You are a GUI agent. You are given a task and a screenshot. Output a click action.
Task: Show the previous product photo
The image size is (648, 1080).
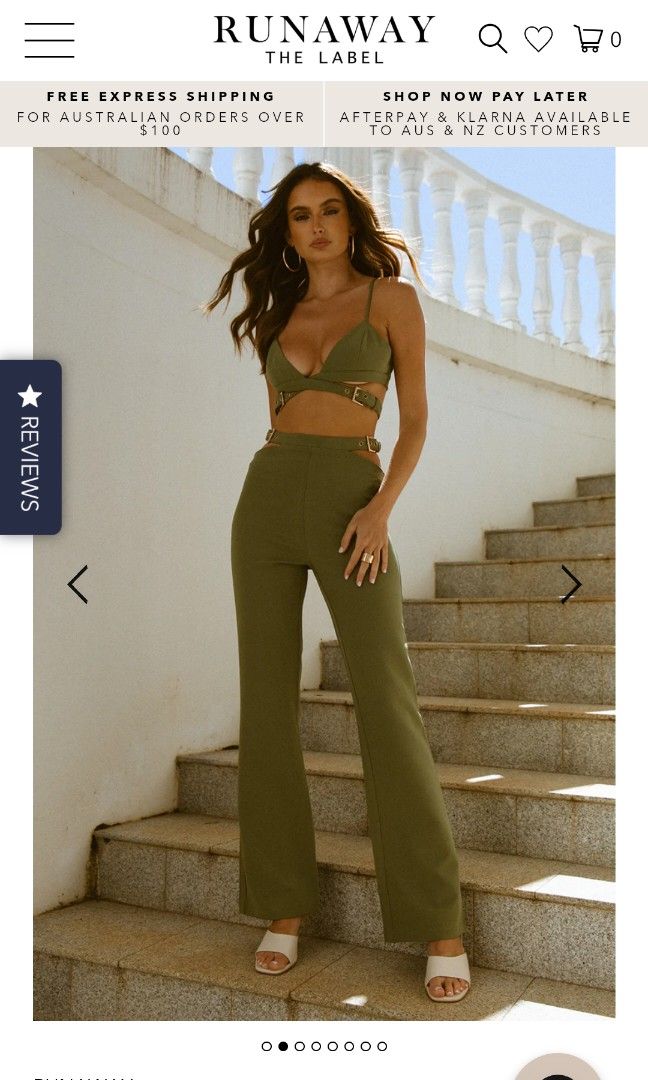[78, 585]
